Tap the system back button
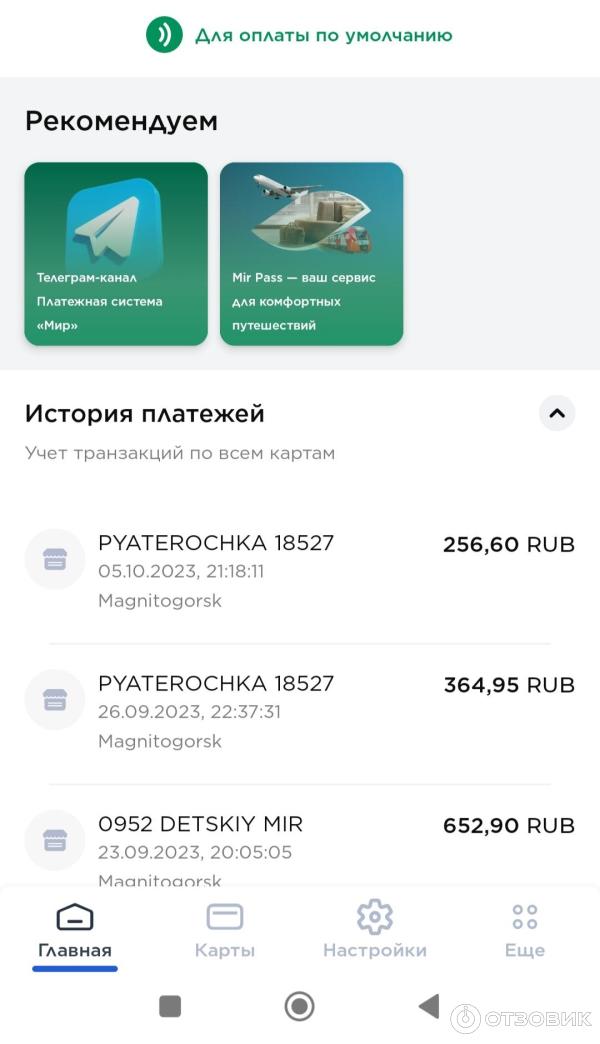 (429, 1005)
